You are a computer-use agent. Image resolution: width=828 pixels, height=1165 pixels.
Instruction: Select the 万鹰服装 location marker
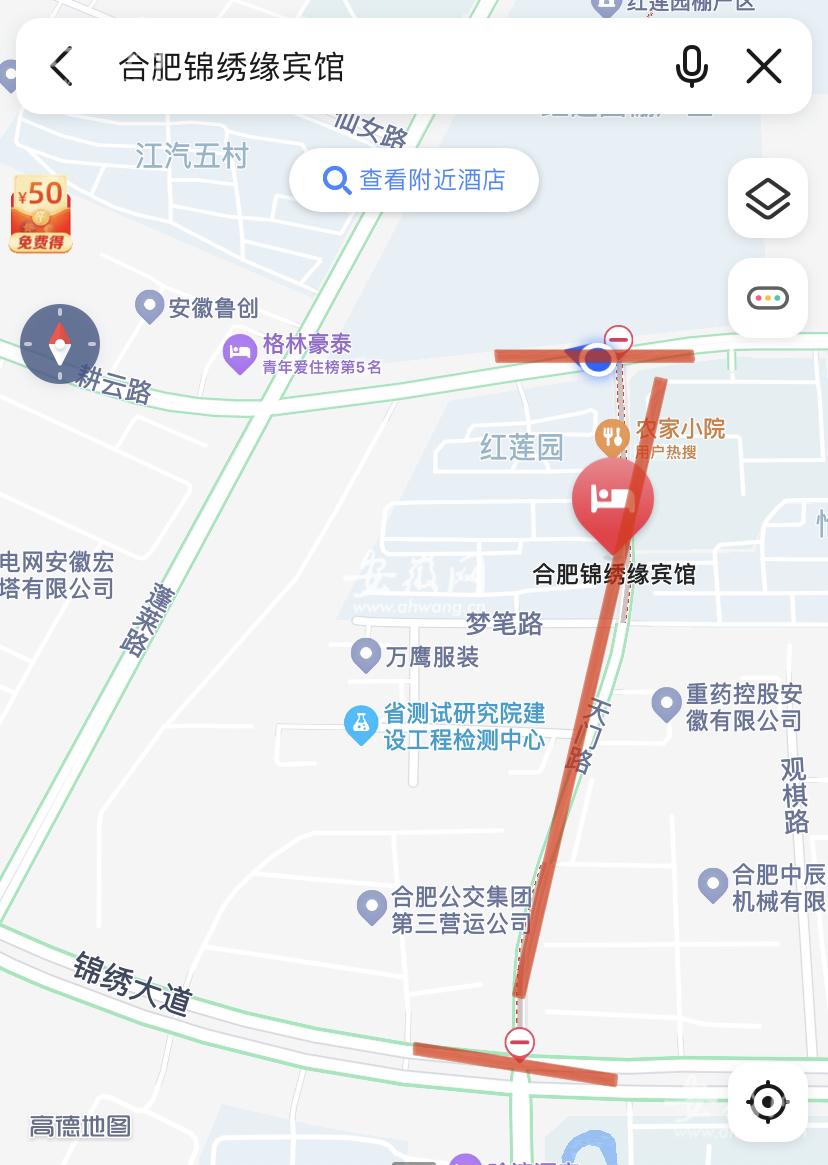pyautogui.click(x=366, y=656)
